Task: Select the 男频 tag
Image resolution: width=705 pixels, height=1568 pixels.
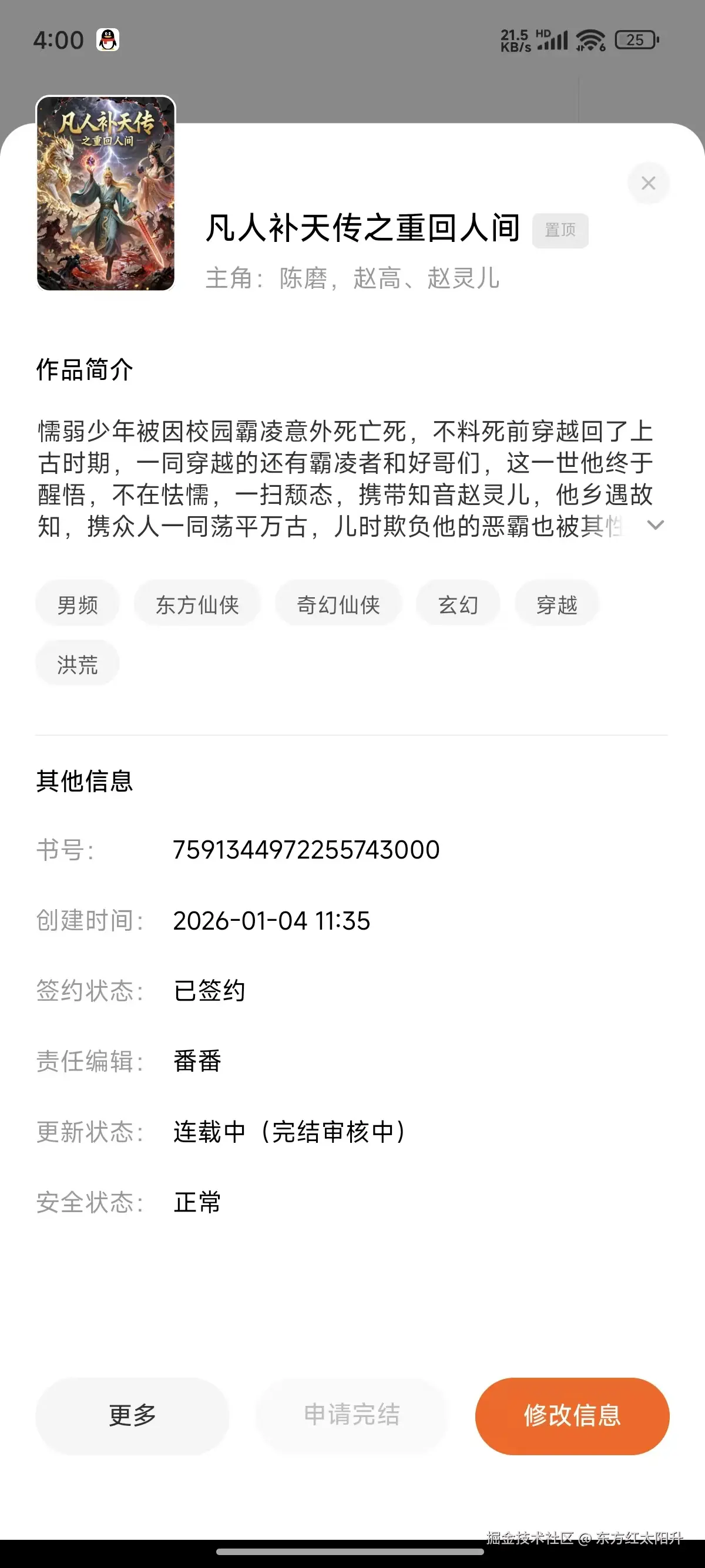Action: 77,603
